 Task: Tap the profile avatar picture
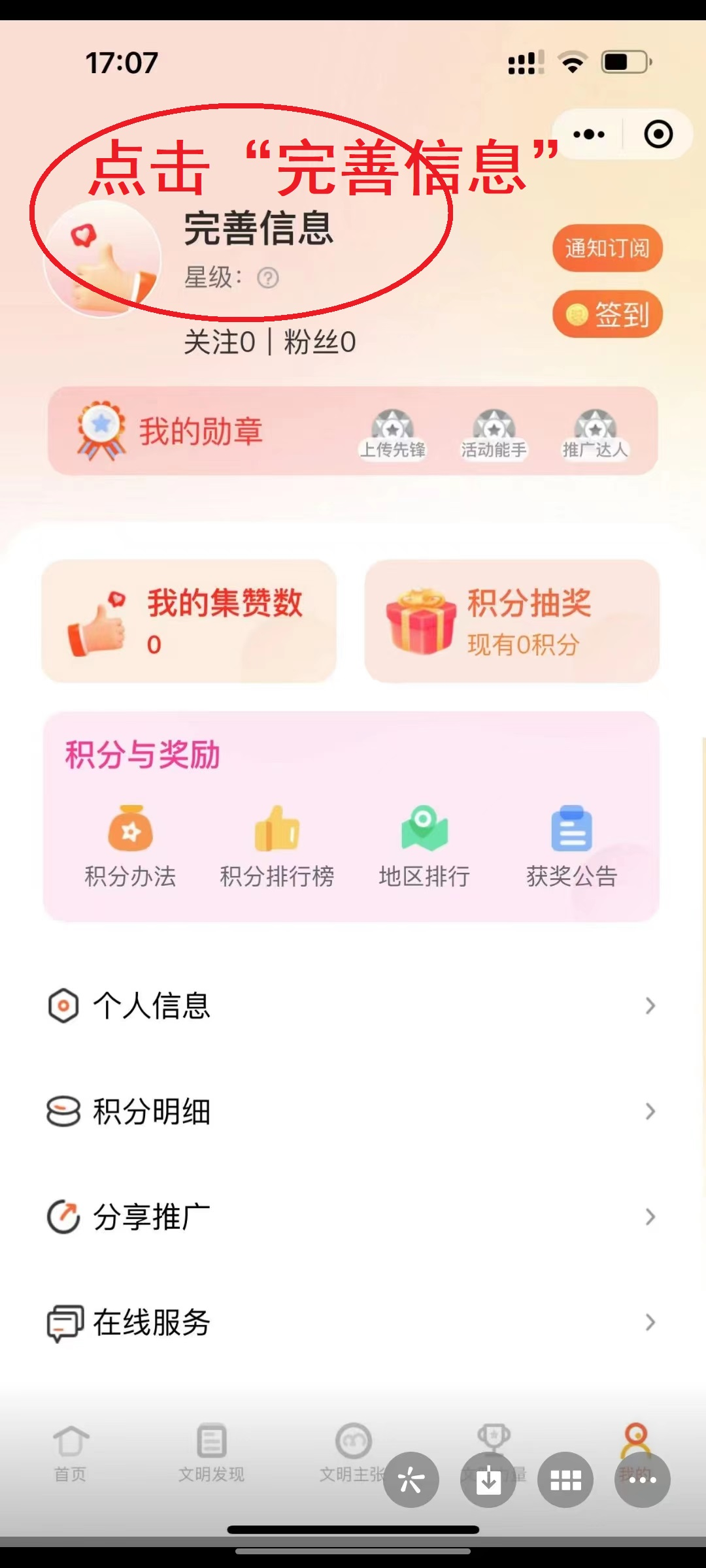[103, 260]
